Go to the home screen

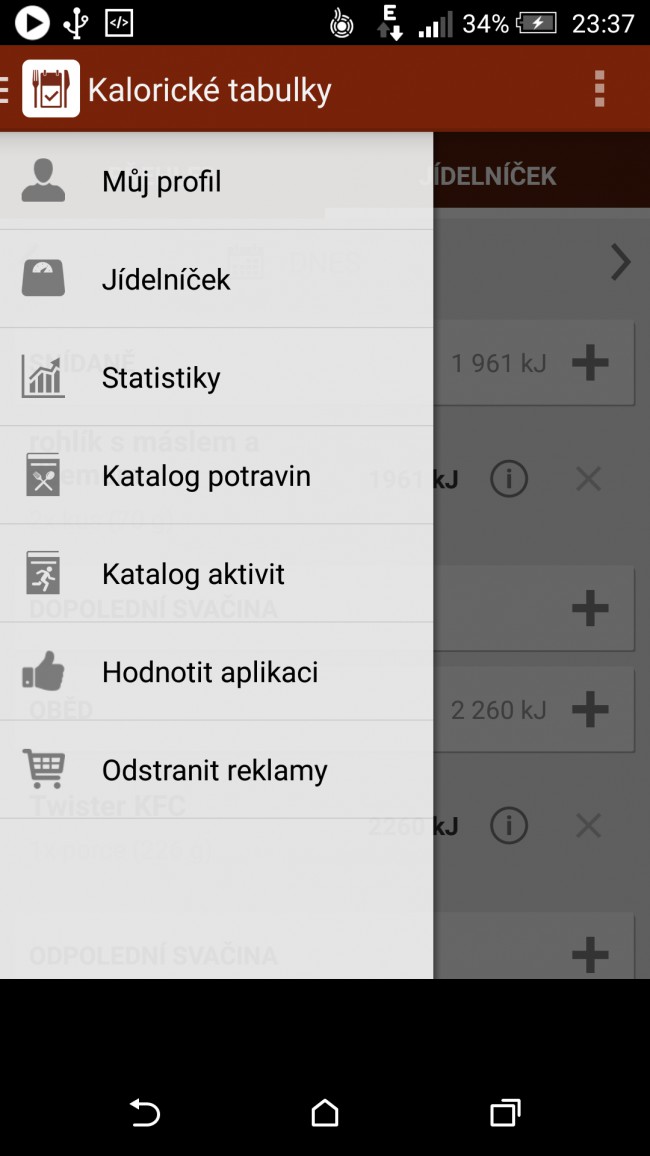point(325,1113)
